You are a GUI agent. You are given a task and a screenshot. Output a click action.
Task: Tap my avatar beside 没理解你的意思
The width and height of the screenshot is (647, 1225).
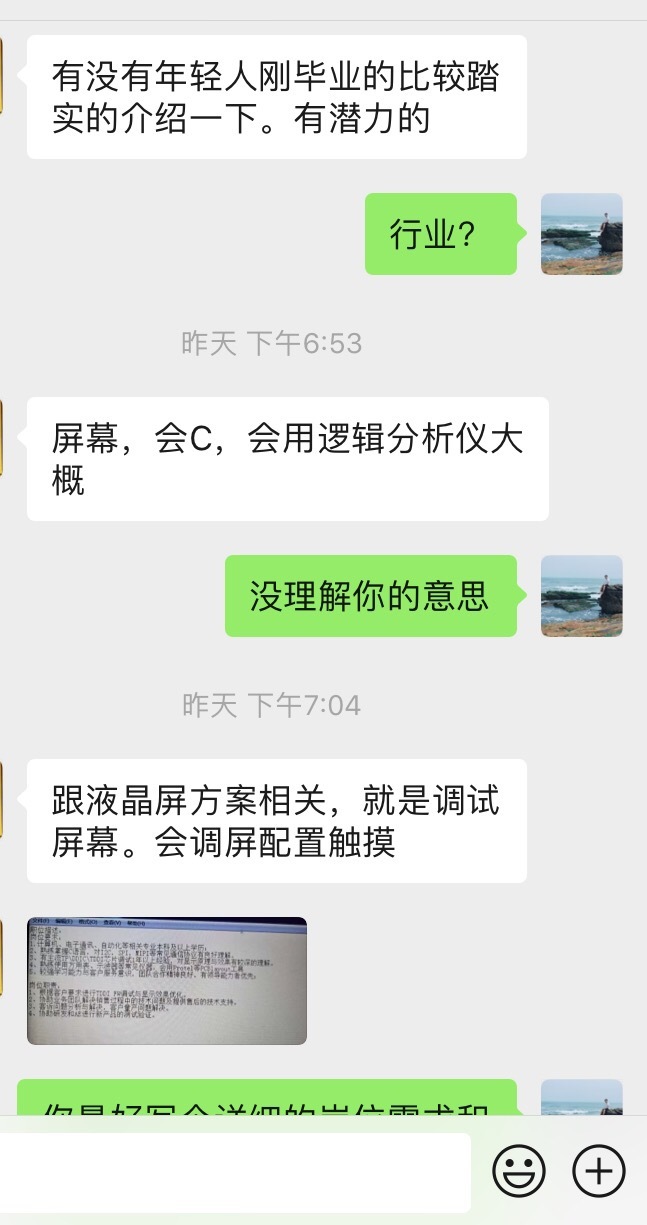(581, 596)
